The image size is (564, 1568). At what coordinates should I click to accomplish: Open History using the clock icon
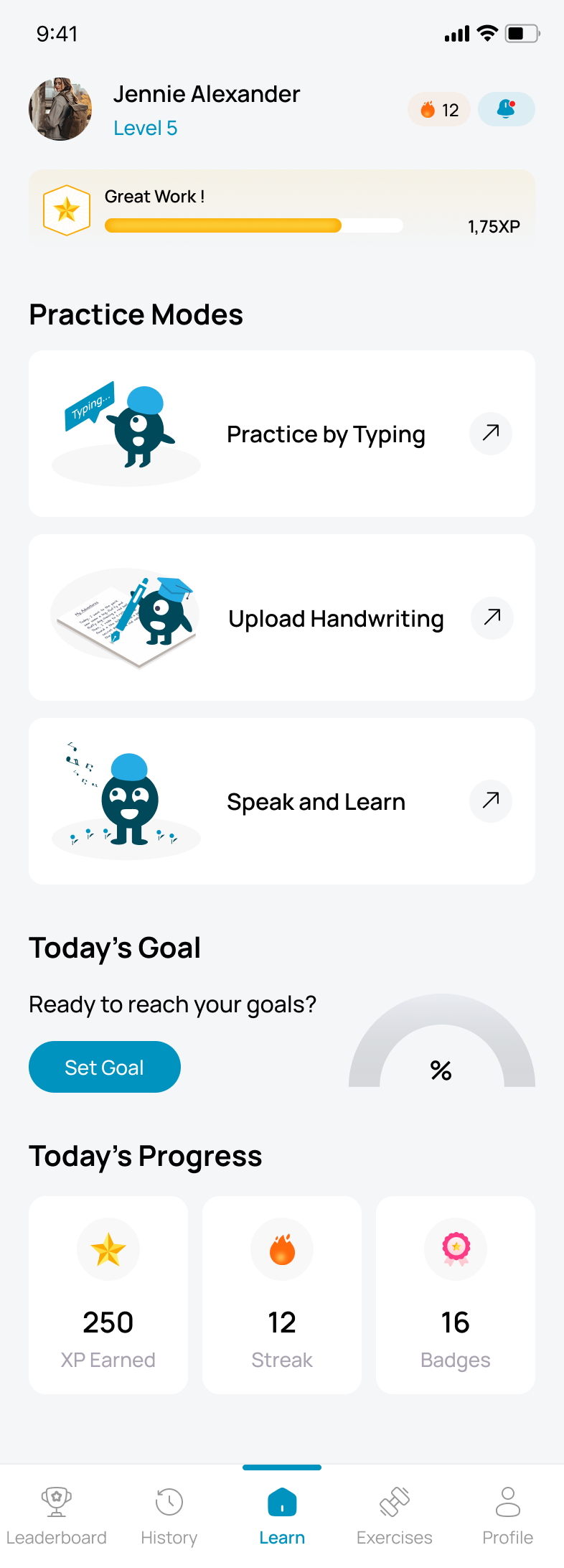[169, 1501]
